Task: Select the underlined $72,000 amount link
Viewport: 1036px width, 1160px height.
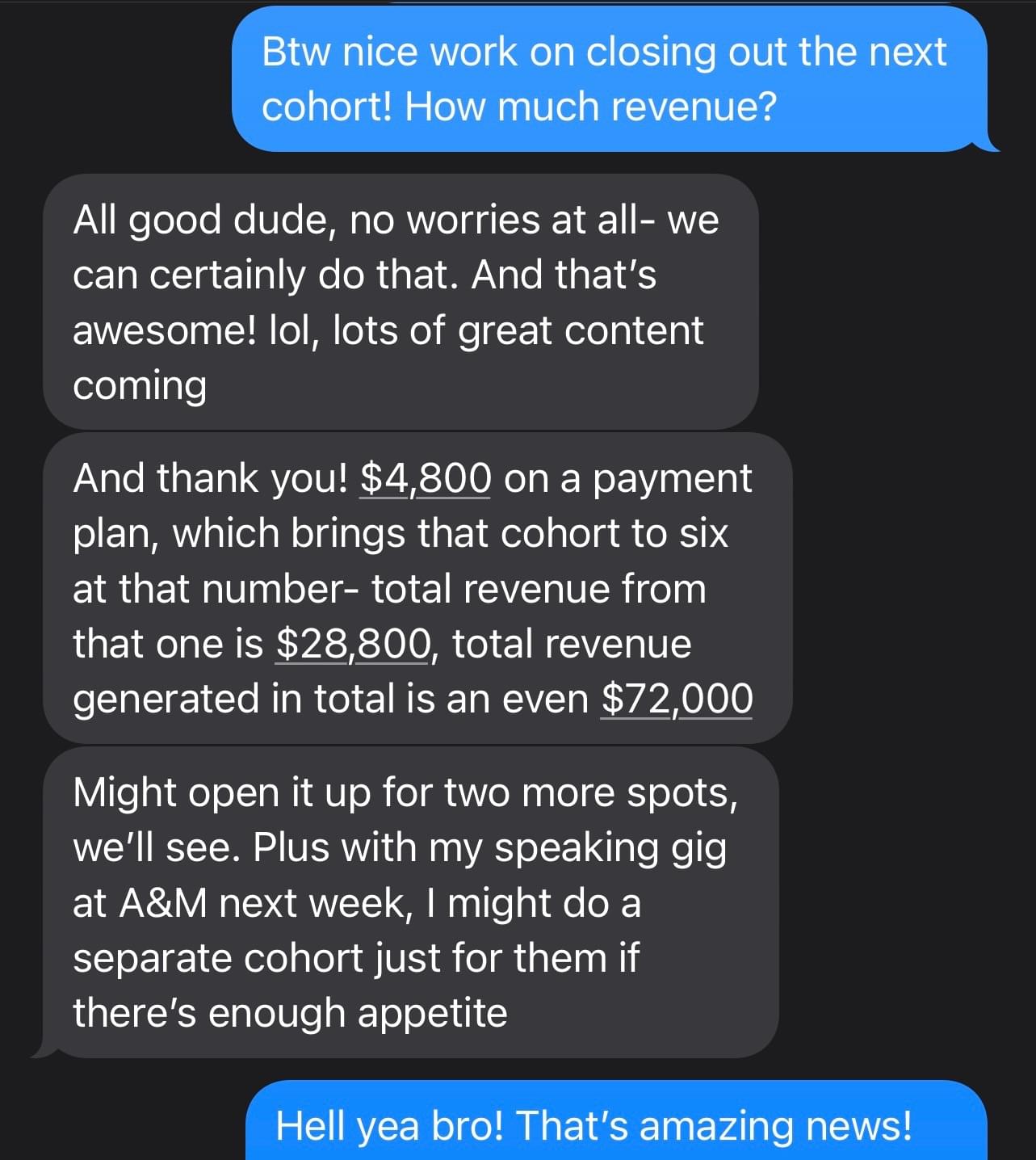Action: coord(677,699)
